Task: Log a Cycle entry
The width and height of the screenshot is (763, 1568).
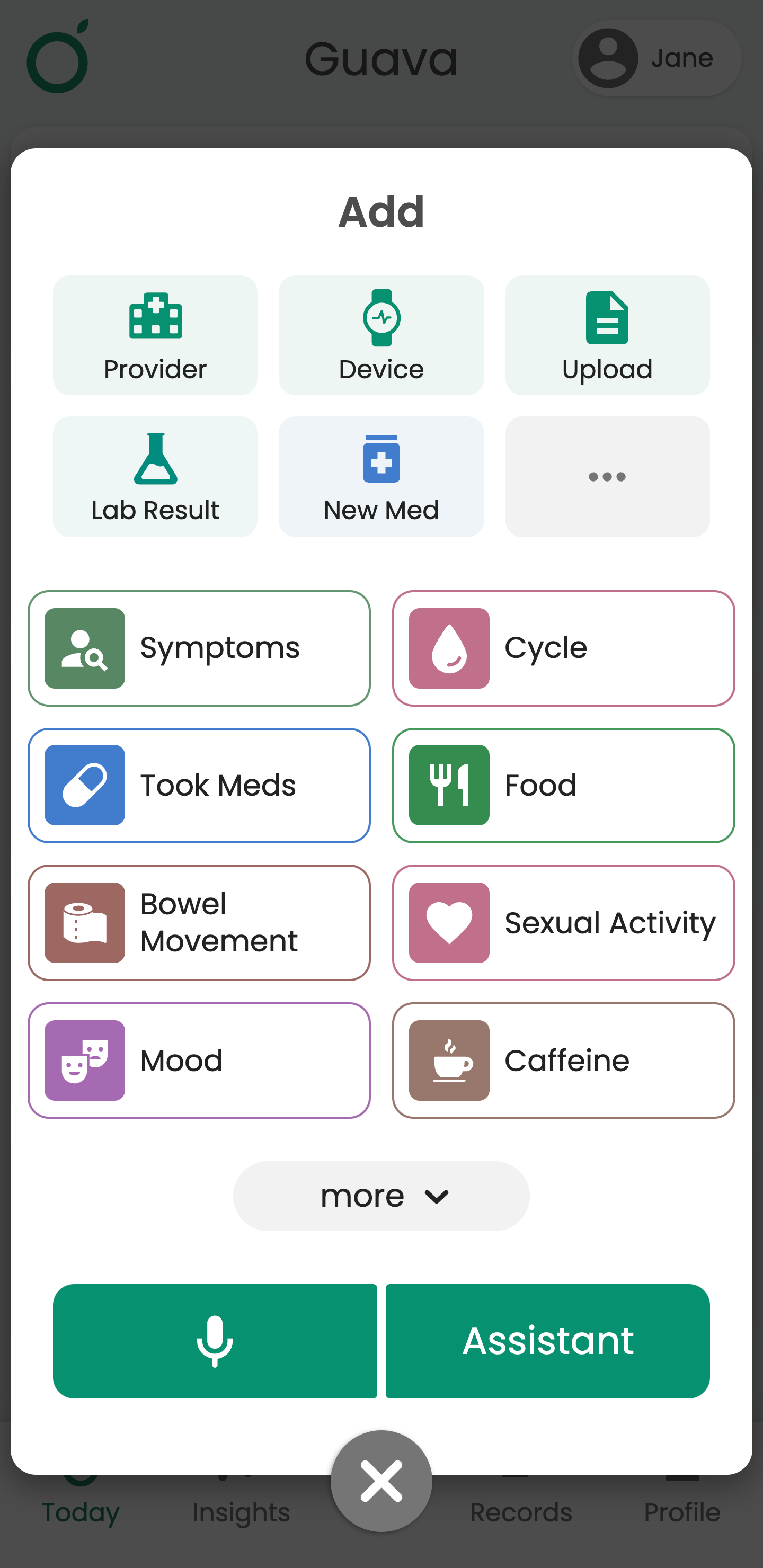Action: [563, 648]
